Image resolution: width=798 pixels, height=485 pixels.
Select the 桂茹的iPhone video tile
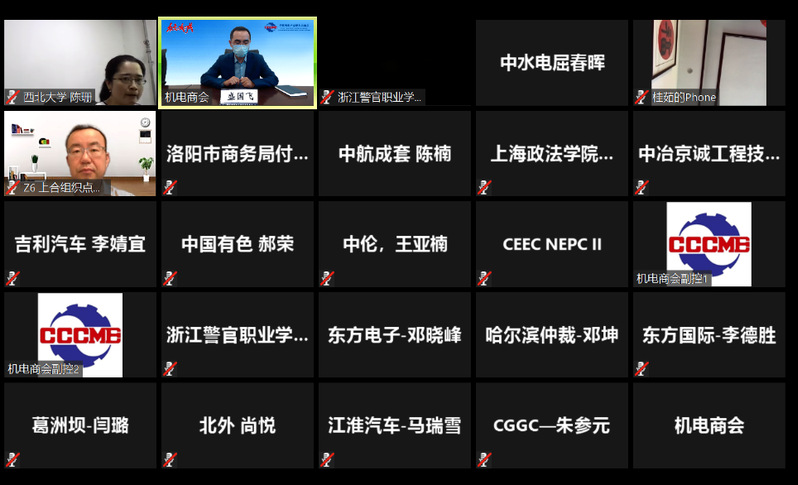[x=709, y=62]
